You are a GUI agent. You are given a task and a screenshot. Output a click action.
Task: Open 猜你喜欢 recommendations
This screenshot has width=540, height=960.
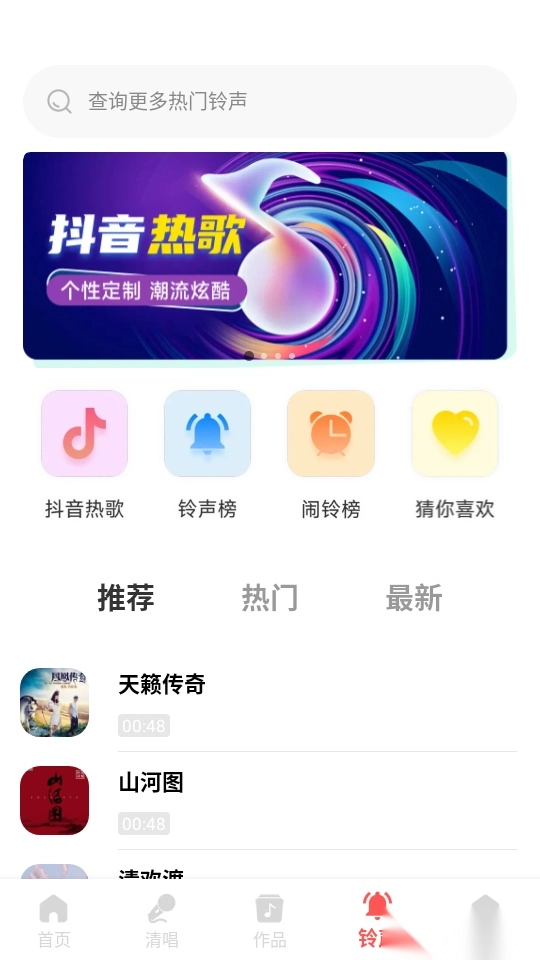[x=455, y=455]
